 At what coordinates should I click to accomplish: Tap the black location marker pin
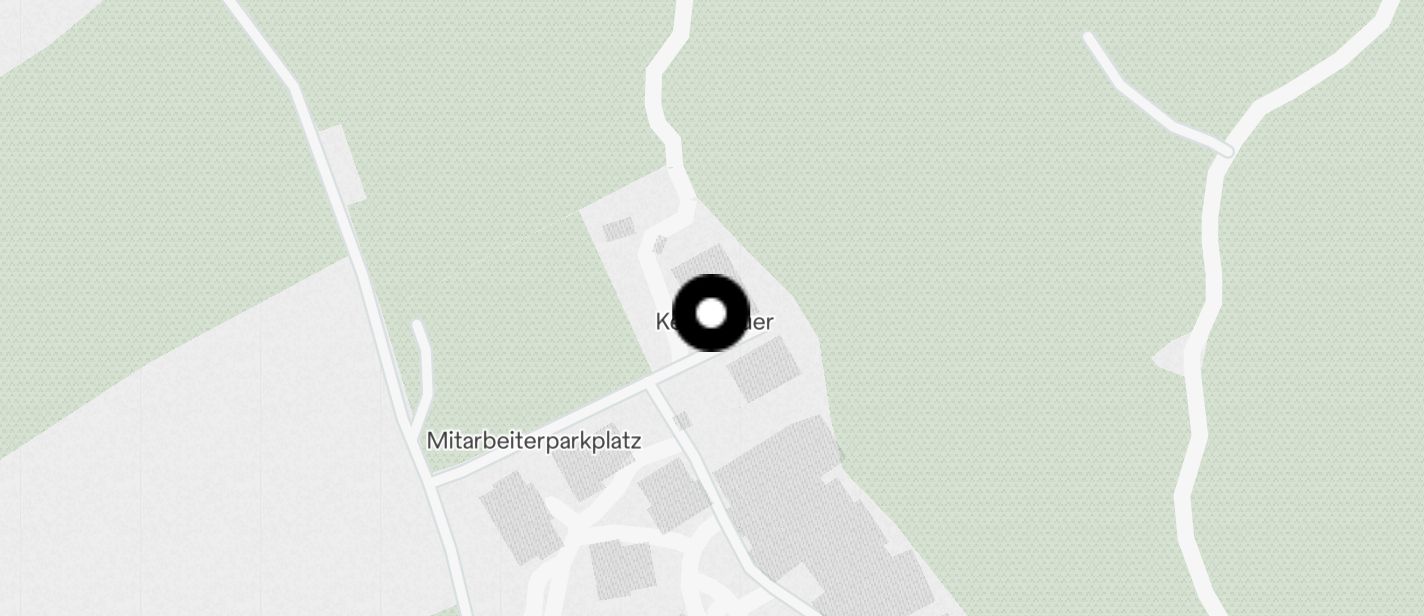pyautogui.click(x=711, y=313)
